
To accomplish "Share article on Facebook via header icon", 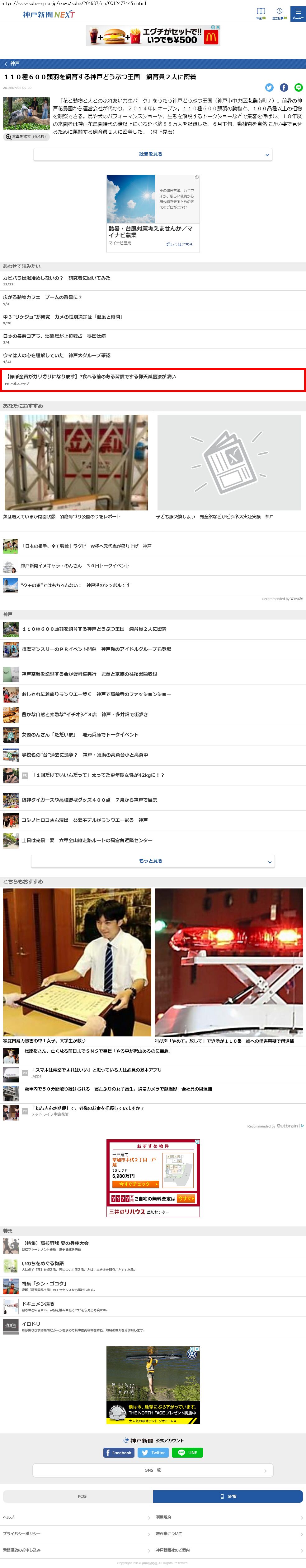I will 284,88.
